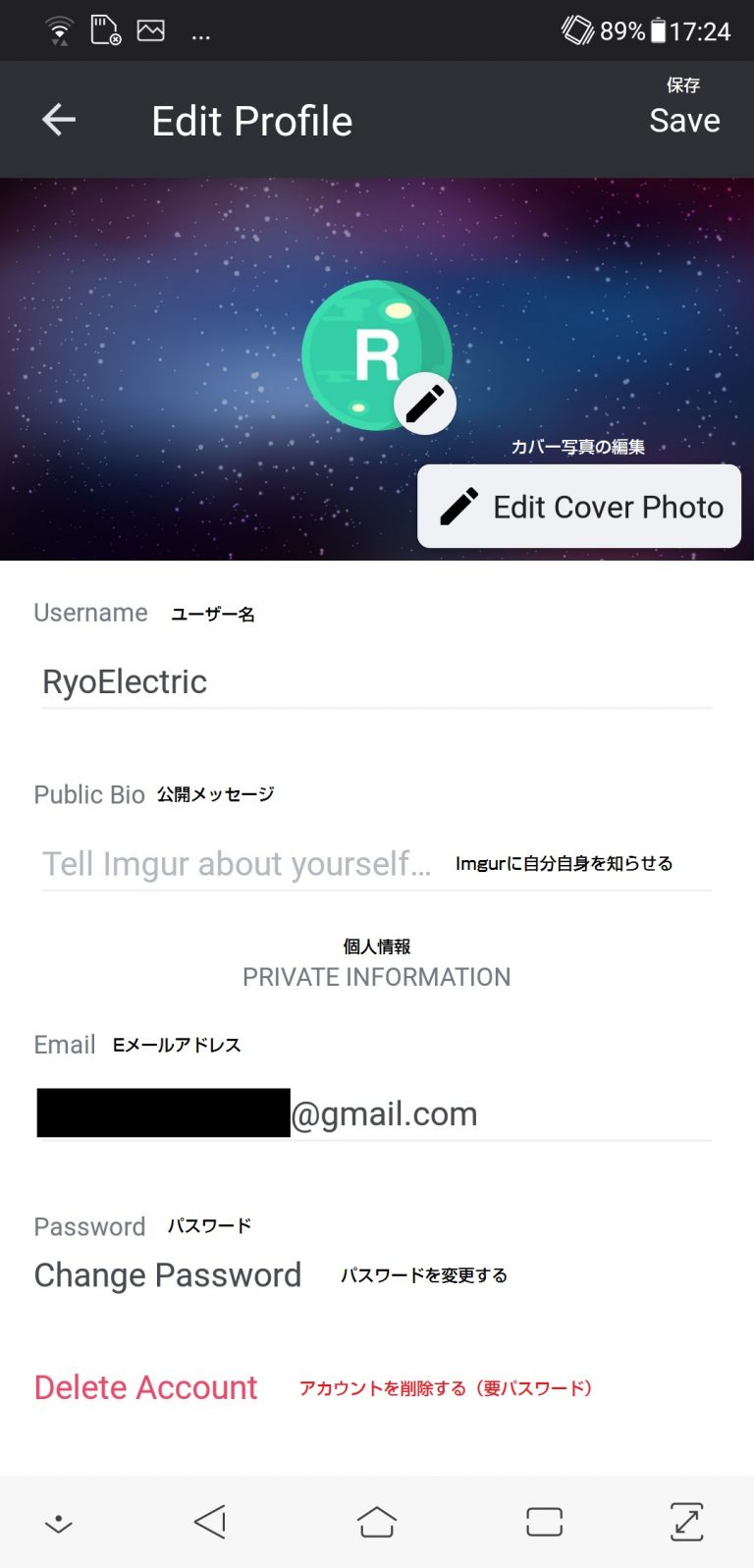Viewport: 754px width, 1568px height.
Task: Tap the pencil icon on the avatar
Action: 425,403
